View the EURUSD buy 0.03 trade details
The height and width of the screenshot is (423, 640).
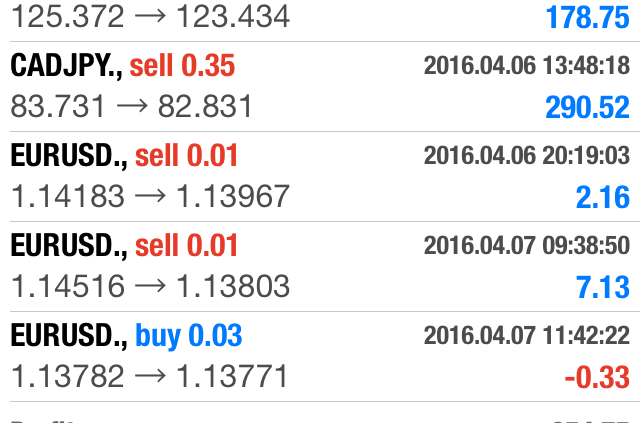(x=320, y=356)
